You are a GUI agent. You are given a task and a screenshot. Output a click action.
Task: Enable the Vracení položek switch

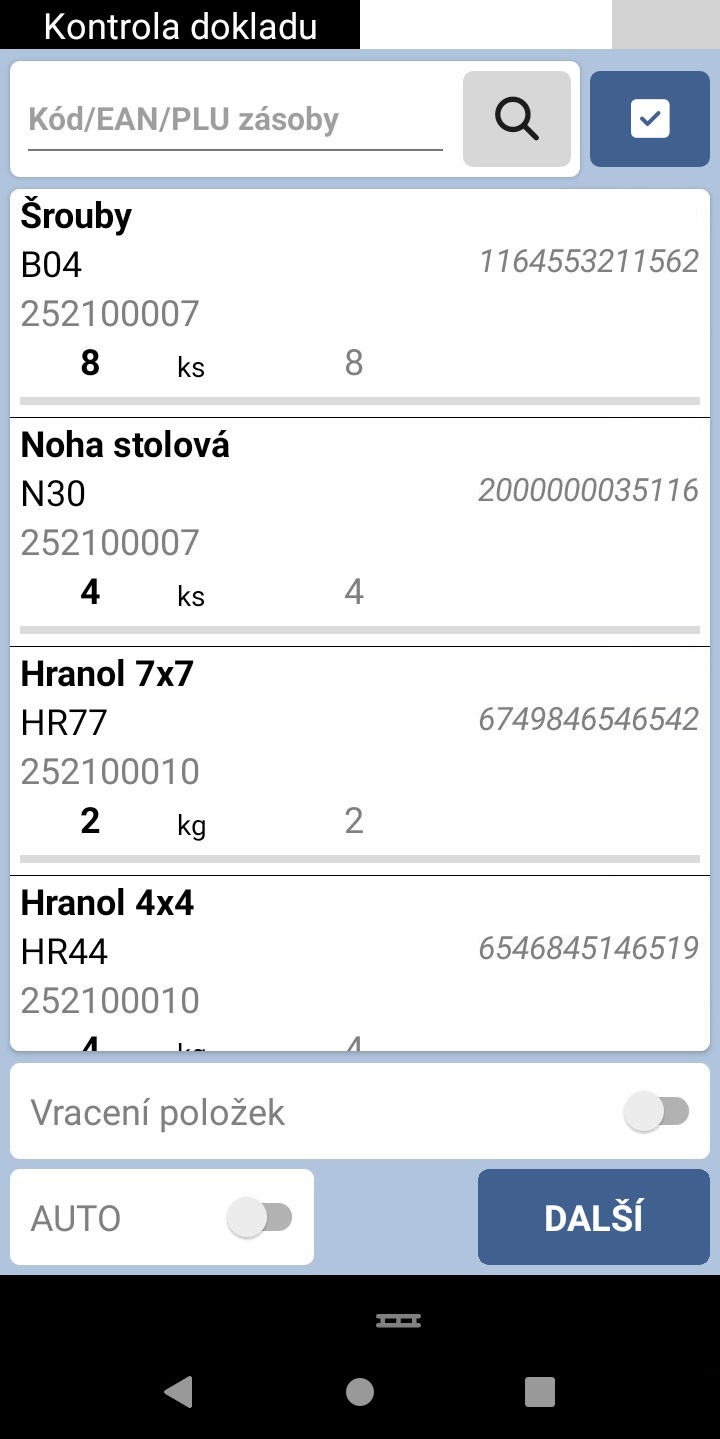[657, 1112]
